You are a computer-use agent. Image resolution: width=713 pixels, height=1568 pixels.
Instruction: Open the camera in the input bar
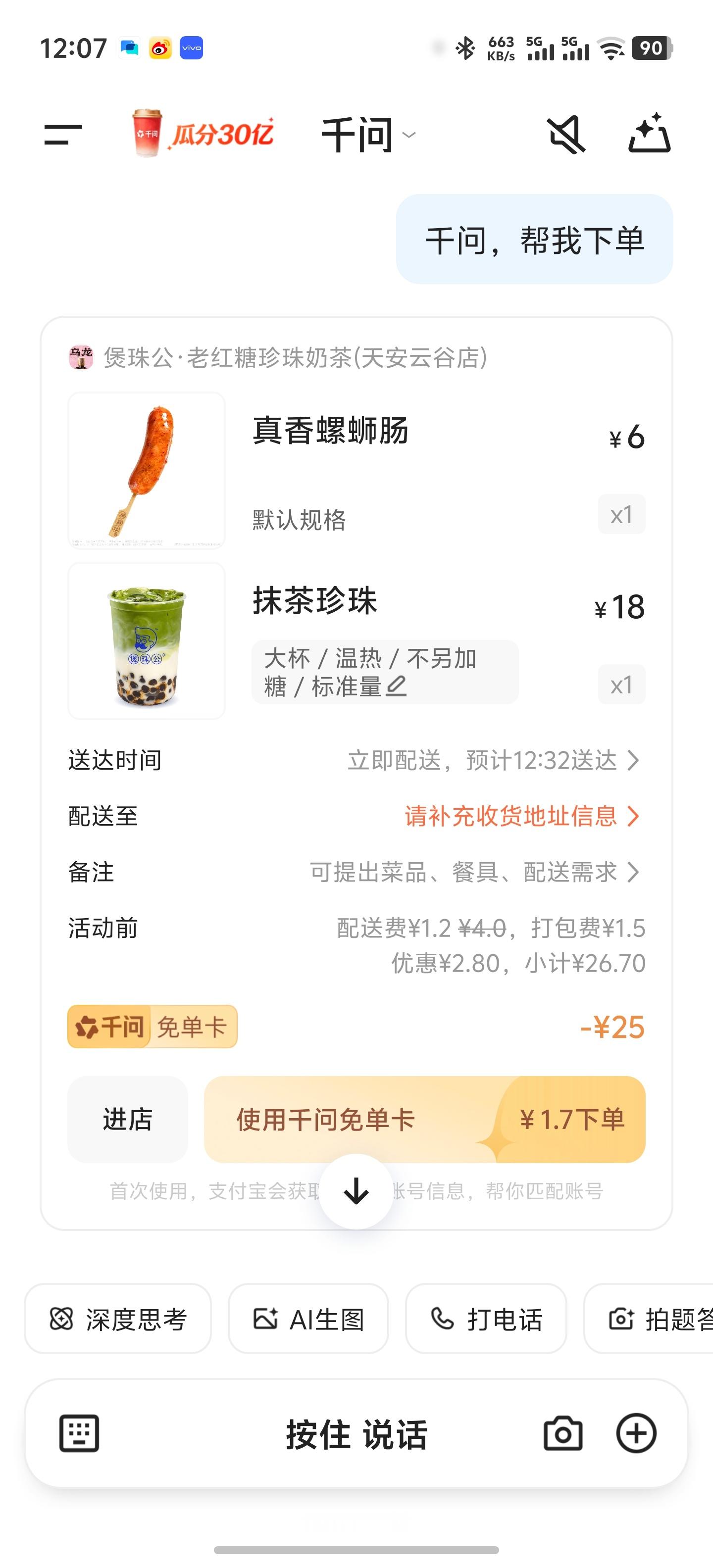tap(562, 1432)
